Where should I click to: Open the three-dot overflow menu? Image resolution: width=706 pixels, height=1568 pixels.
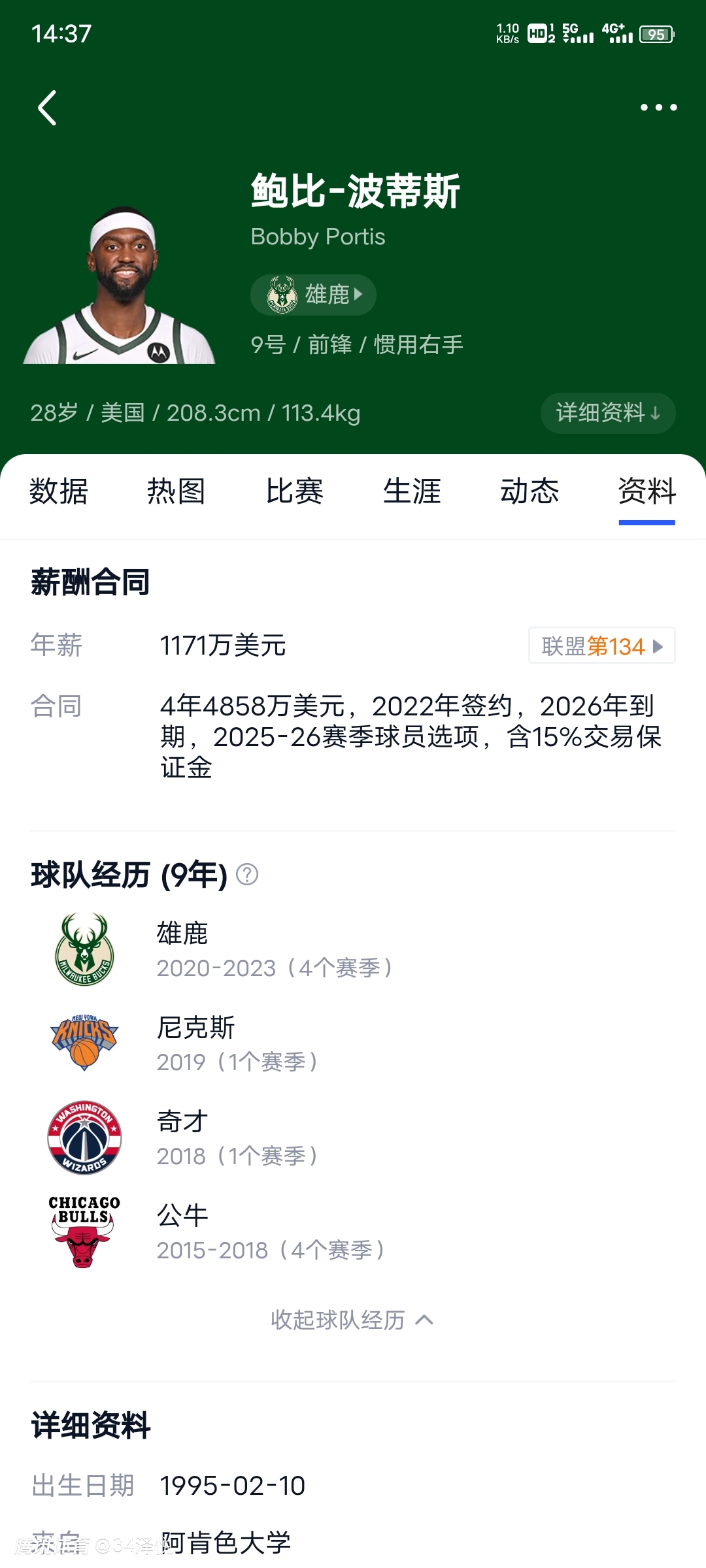(x=658, y=108)
